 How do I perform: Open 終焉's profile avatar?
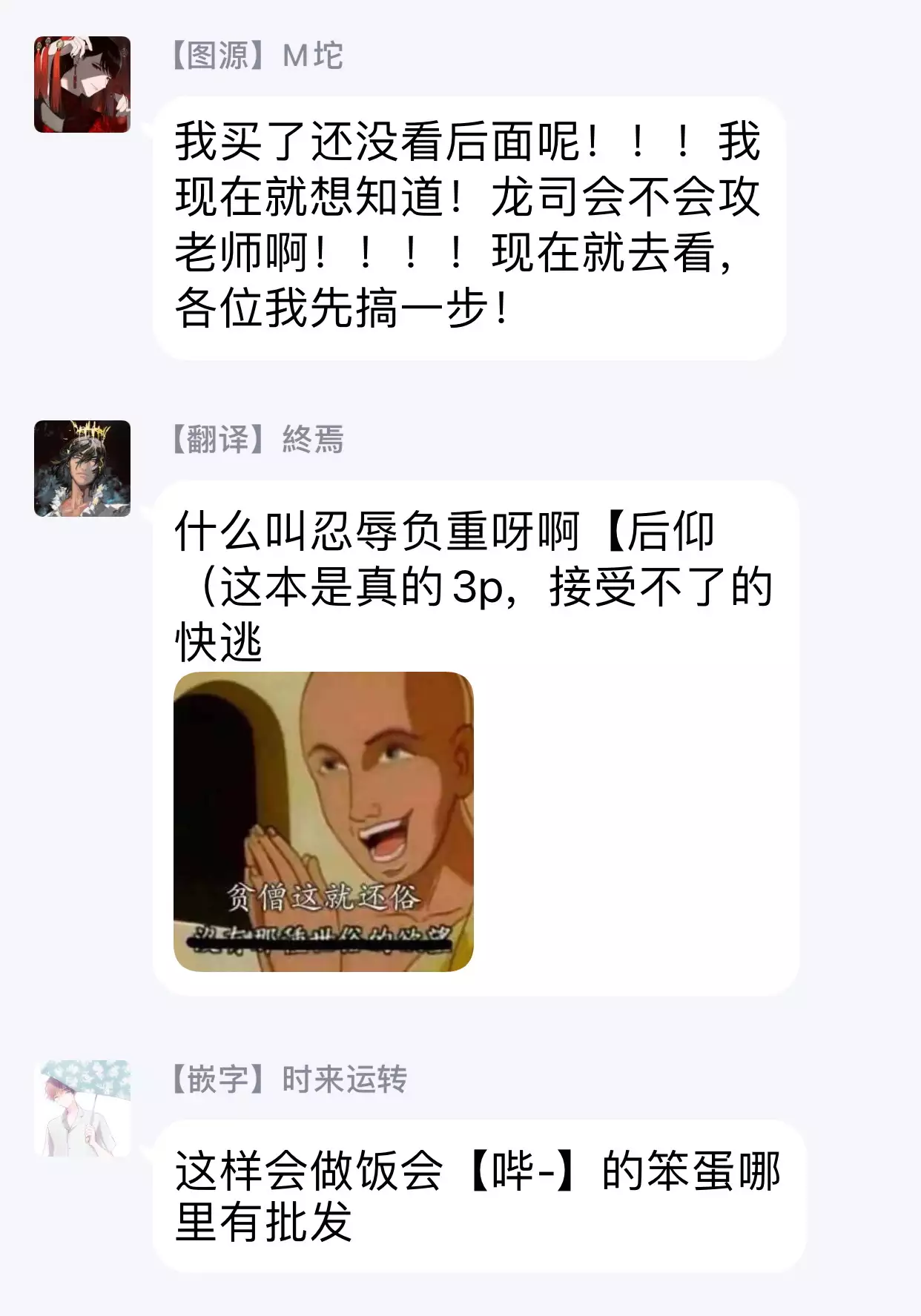point(82,469)
